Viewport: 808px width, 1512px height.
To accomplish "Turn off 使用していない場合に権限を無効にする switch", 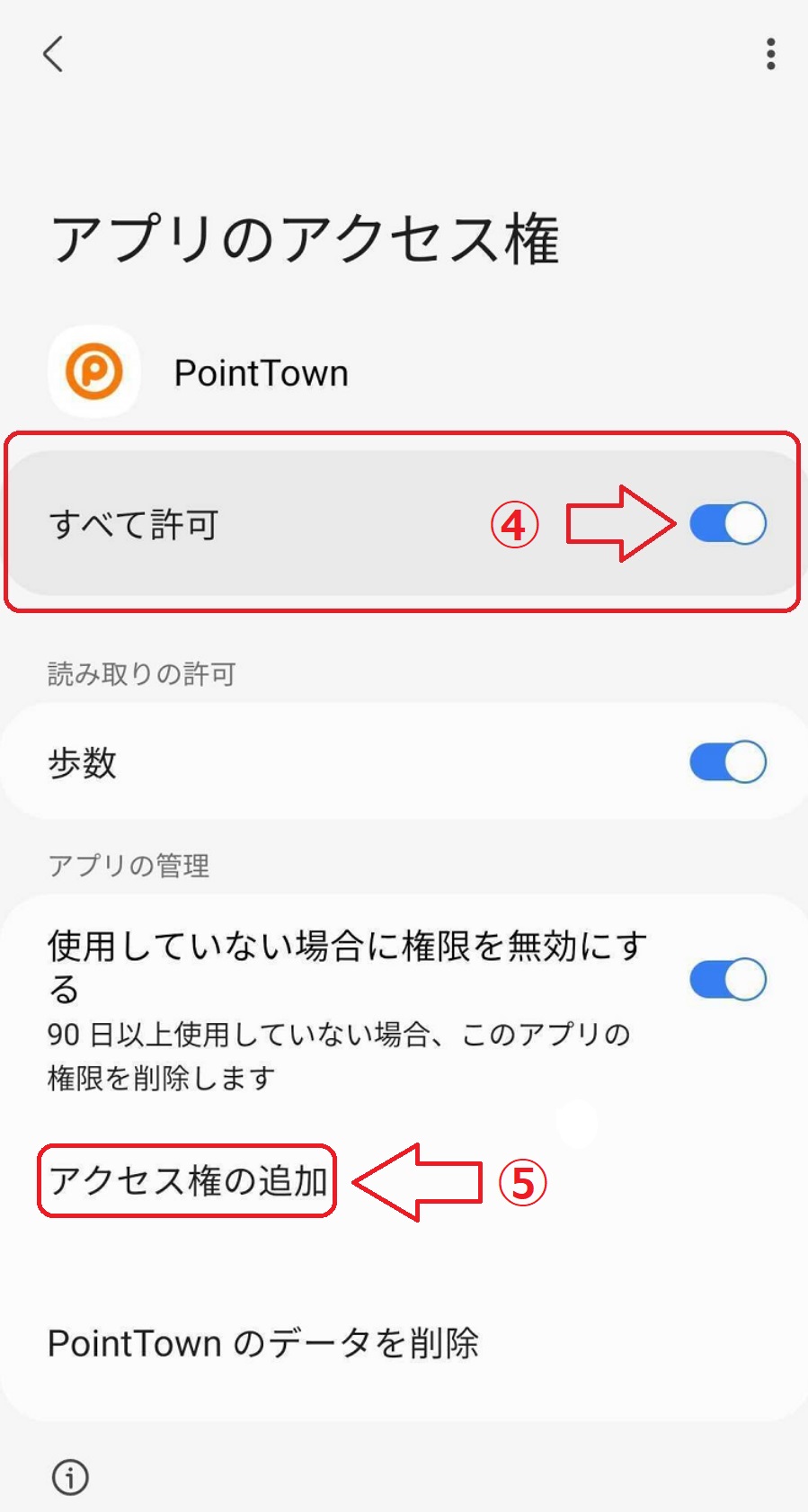I will [x=727, y=979].
